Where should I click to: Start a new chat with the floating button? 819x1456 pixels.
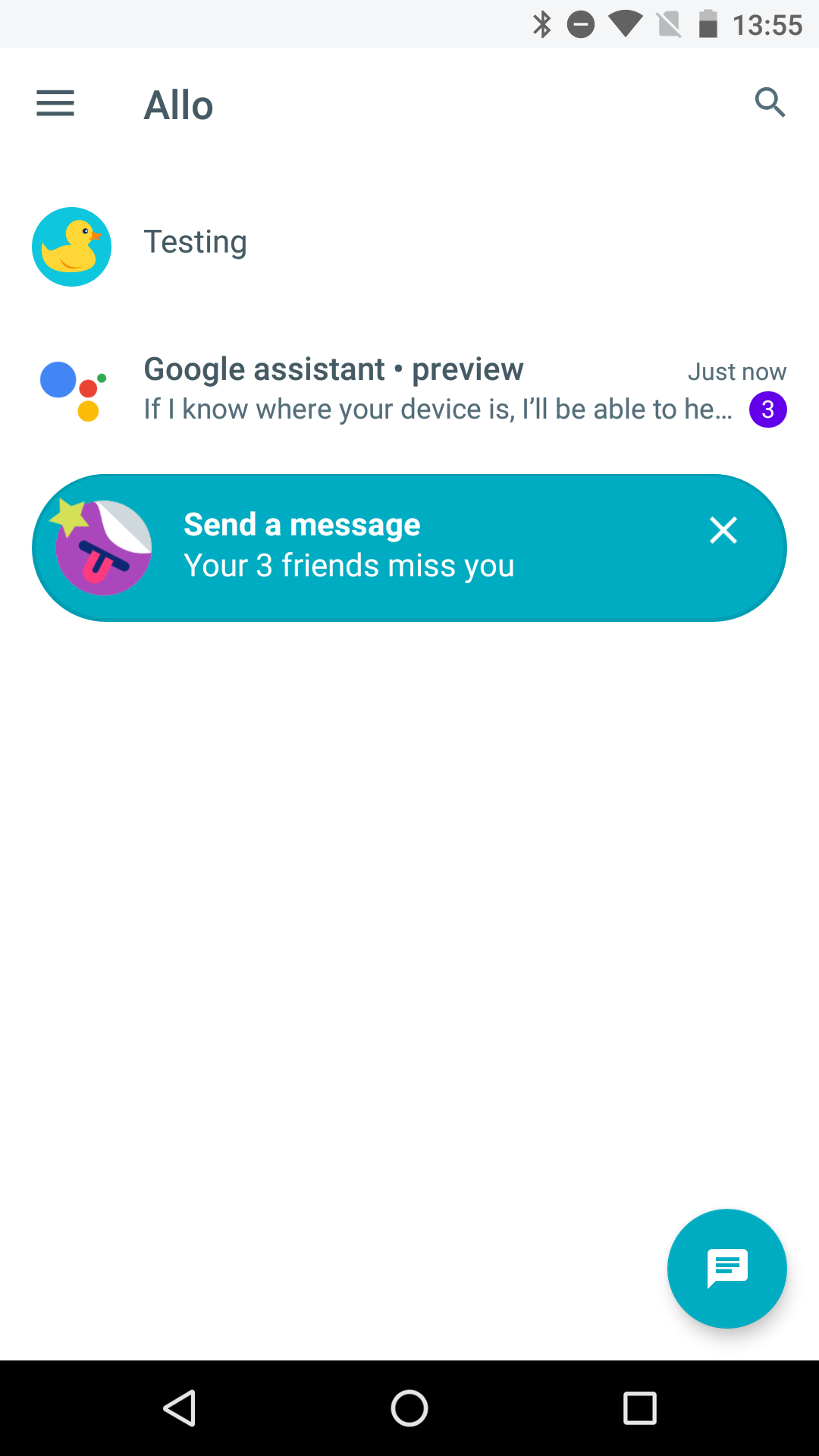727,1269
